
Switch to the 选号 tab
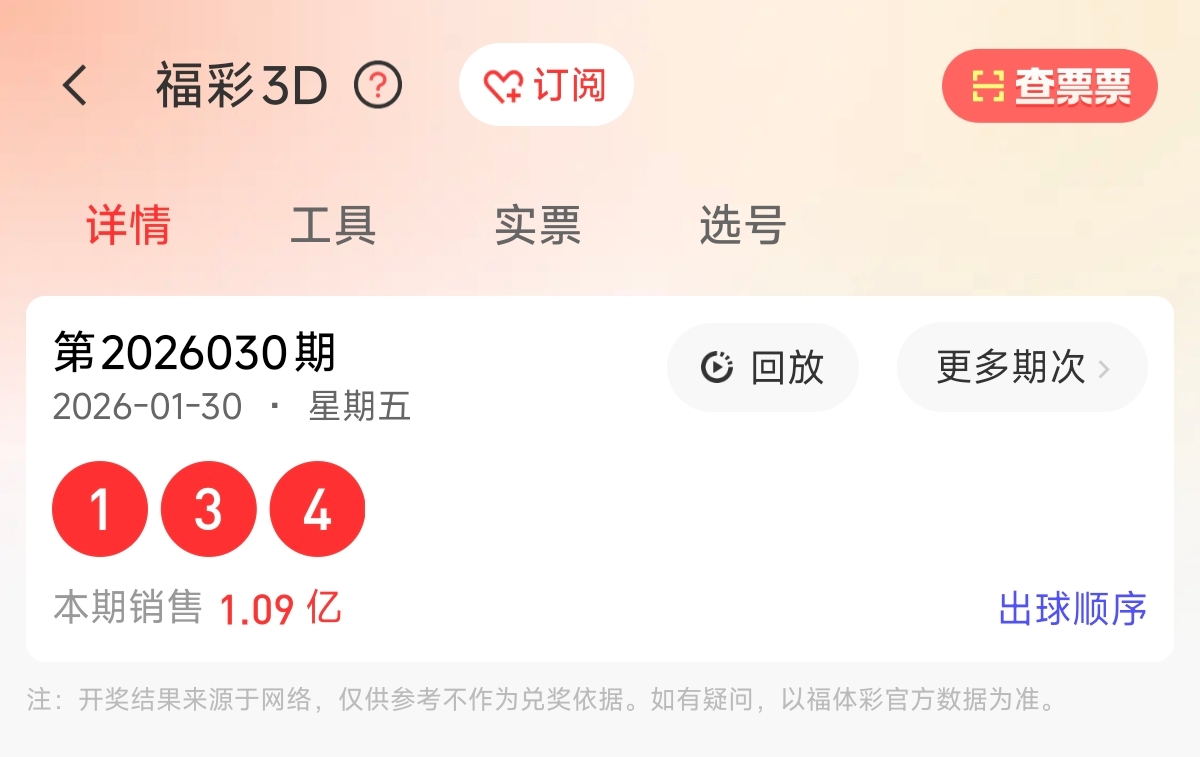point(742,226)
